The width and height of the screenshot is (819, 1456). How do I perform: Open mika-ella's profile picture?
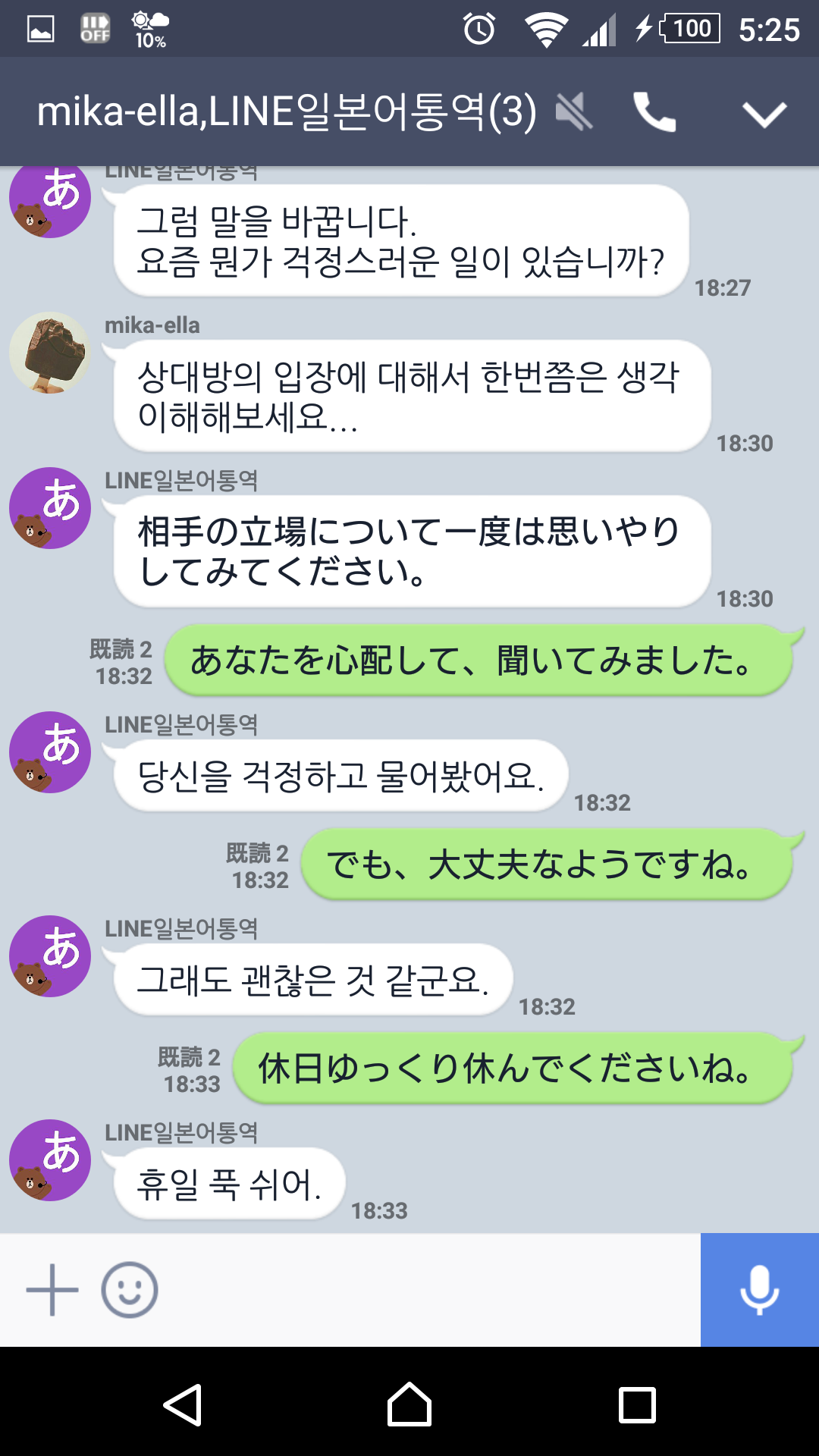50,353
